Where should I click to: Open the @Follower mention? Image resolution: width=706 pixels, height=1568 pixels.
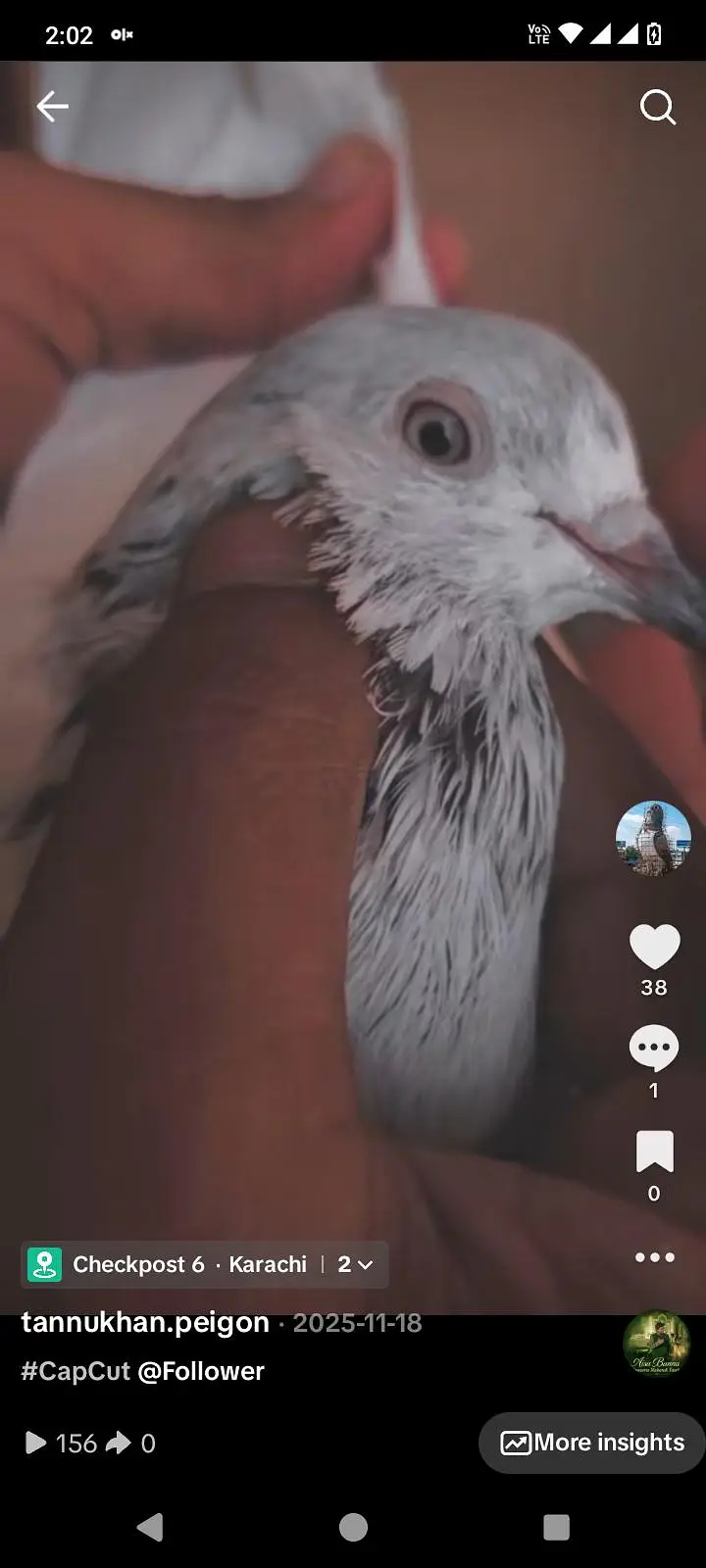point(201,1371)
